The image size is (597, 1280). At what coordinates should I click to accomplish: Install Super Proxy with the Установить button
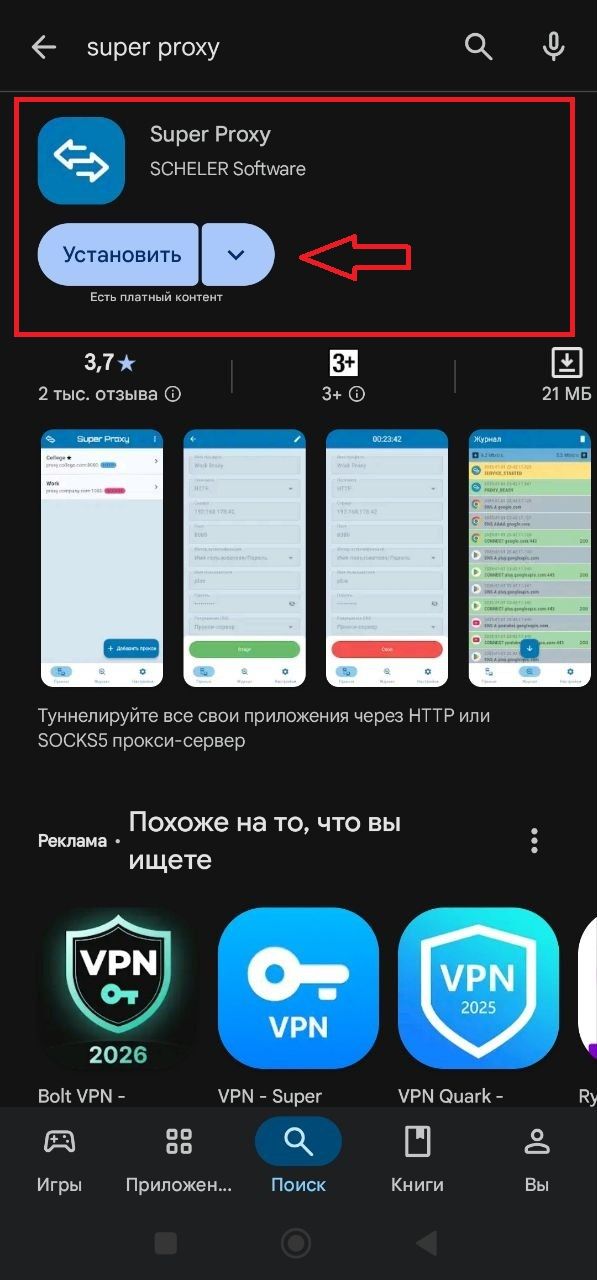[118, 254]
